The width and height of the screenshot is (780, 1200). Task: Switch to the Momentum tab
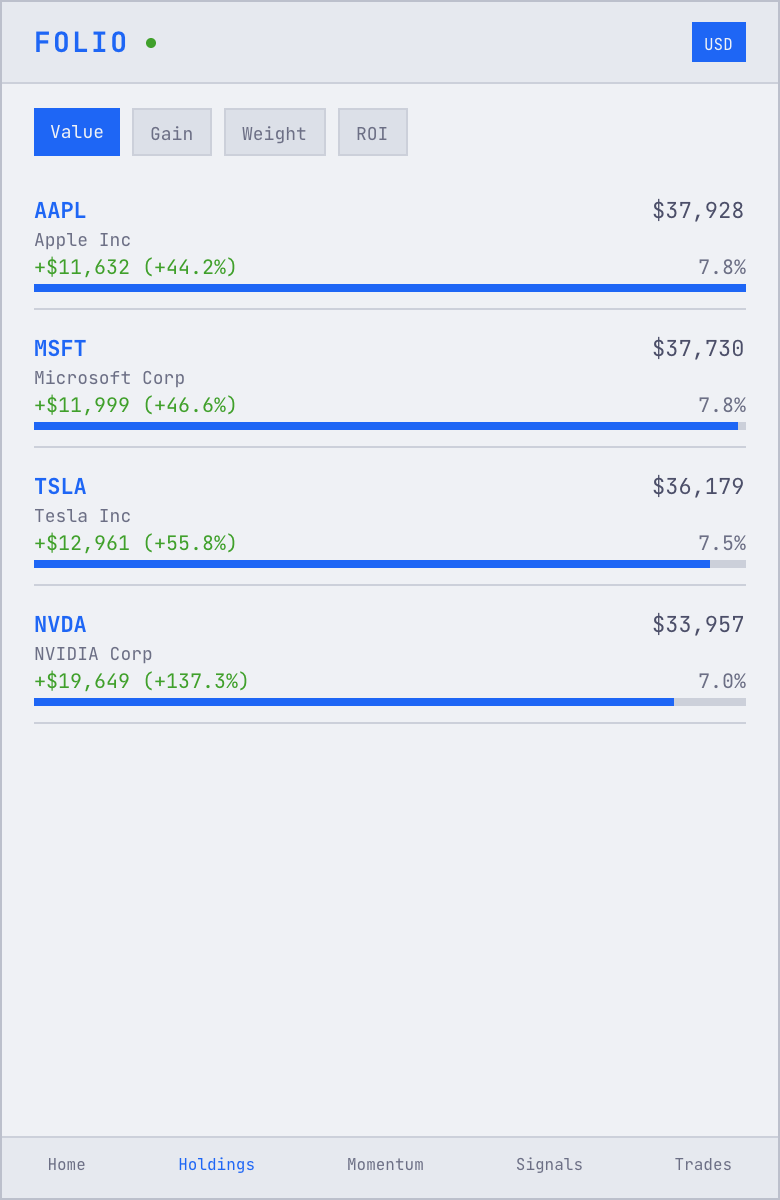tap(385, 1164)
